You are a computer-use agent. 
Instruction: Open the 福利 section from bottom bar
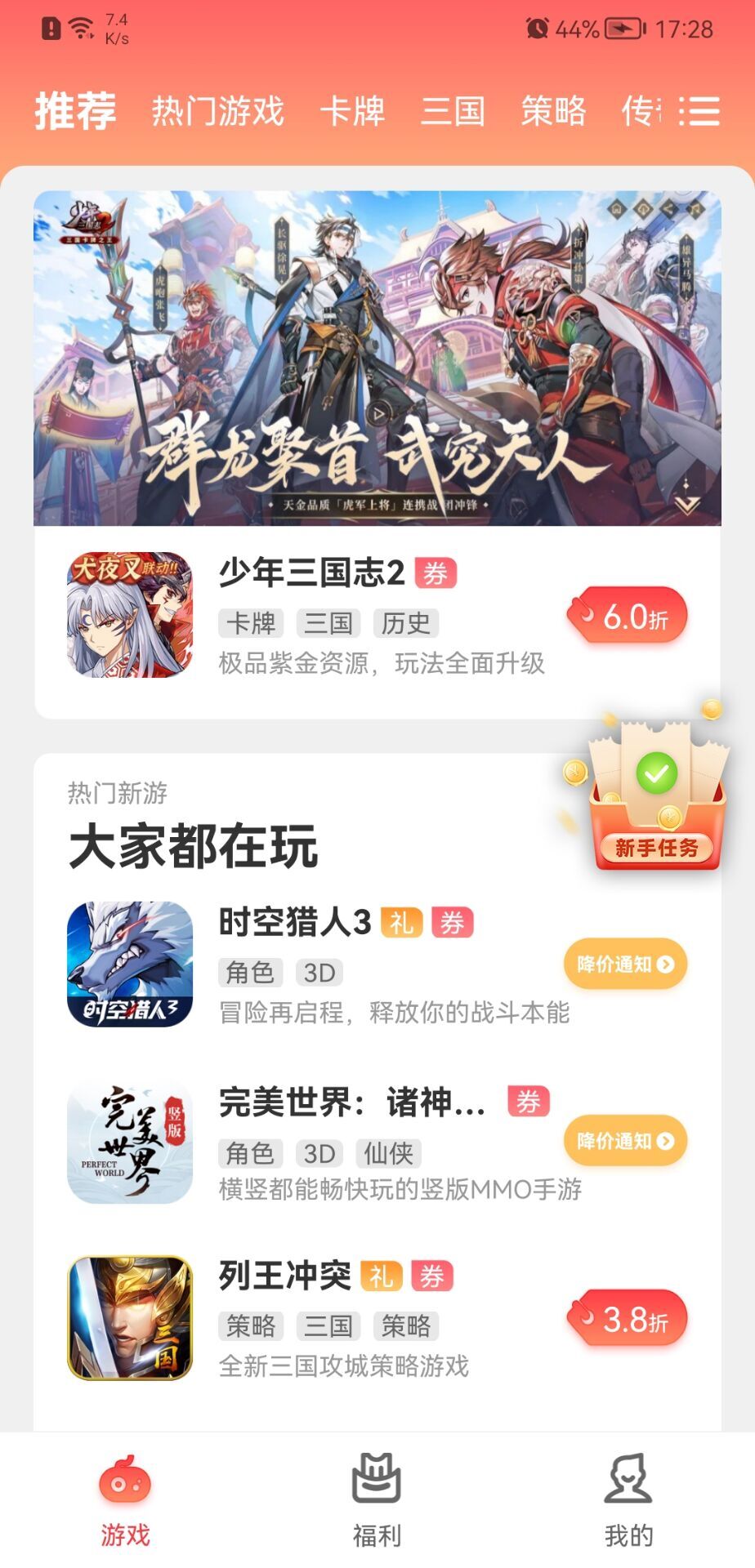(377, 1507)
